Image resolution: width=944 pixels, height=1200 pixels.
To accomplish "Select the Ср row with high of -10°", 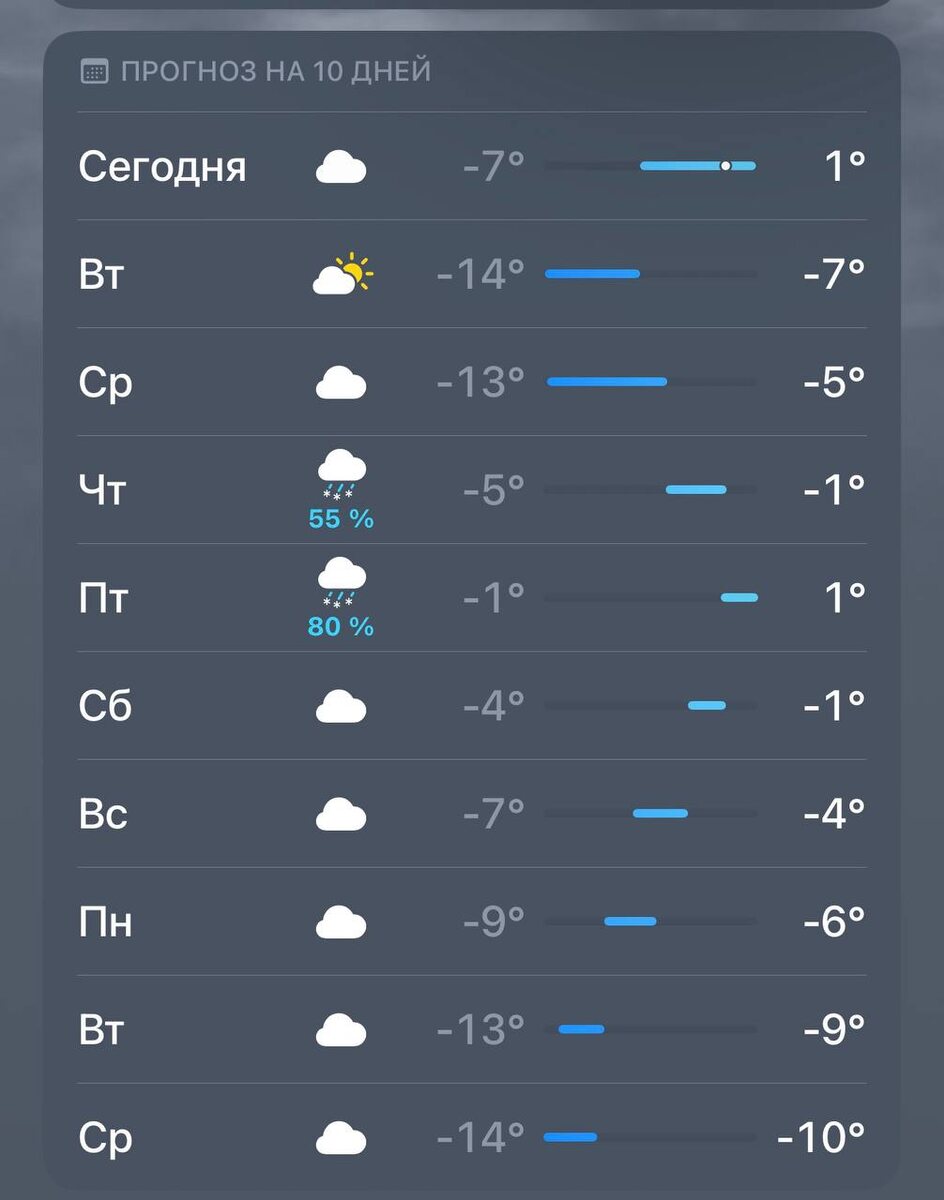I will point(472,1137).
